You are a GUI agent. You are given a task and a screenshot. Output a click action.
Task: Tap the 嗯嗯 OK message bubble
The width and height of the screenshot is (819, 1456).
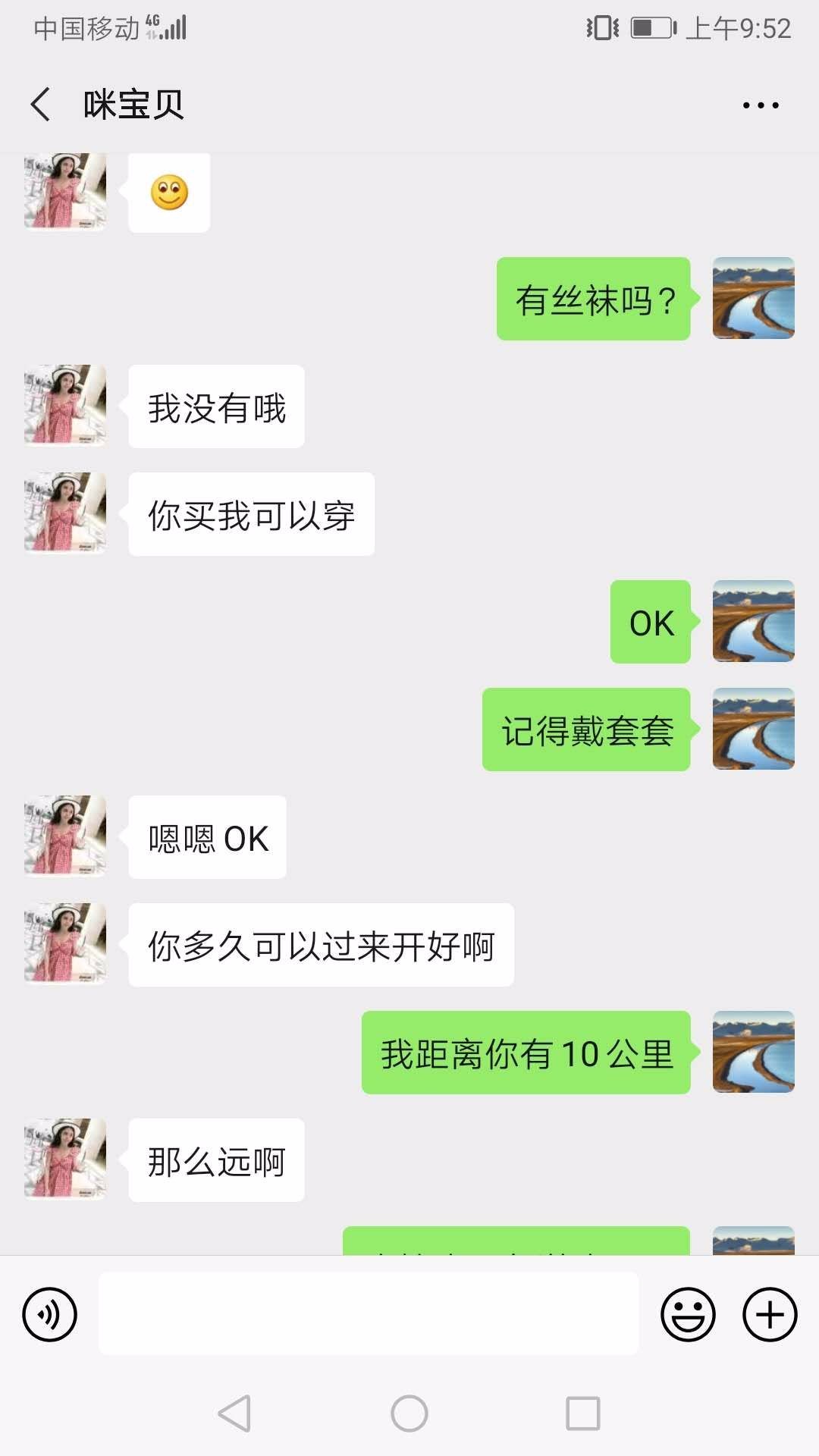tap(206, 838)
